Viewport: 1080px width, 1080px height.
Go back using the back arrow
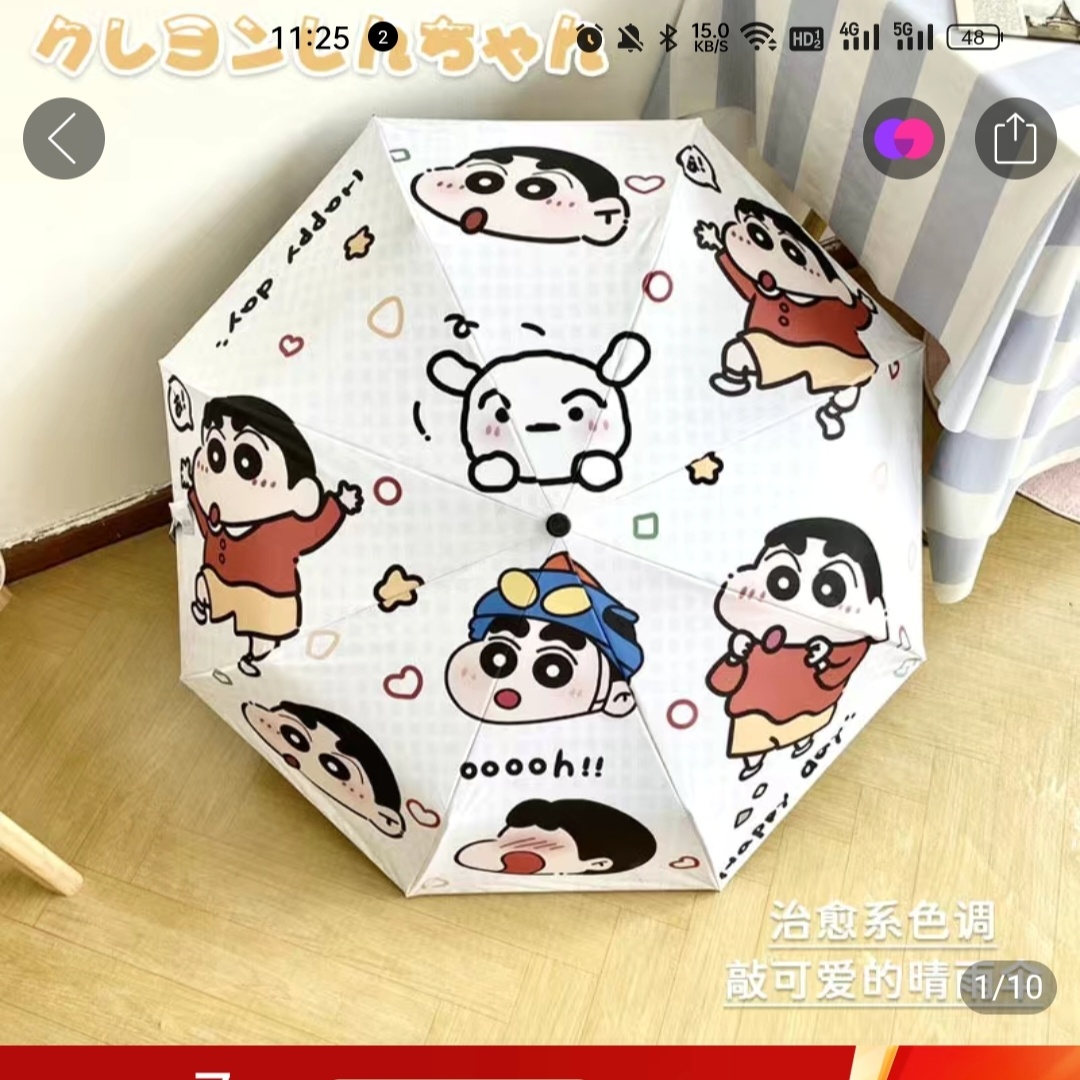pos(64,139)
